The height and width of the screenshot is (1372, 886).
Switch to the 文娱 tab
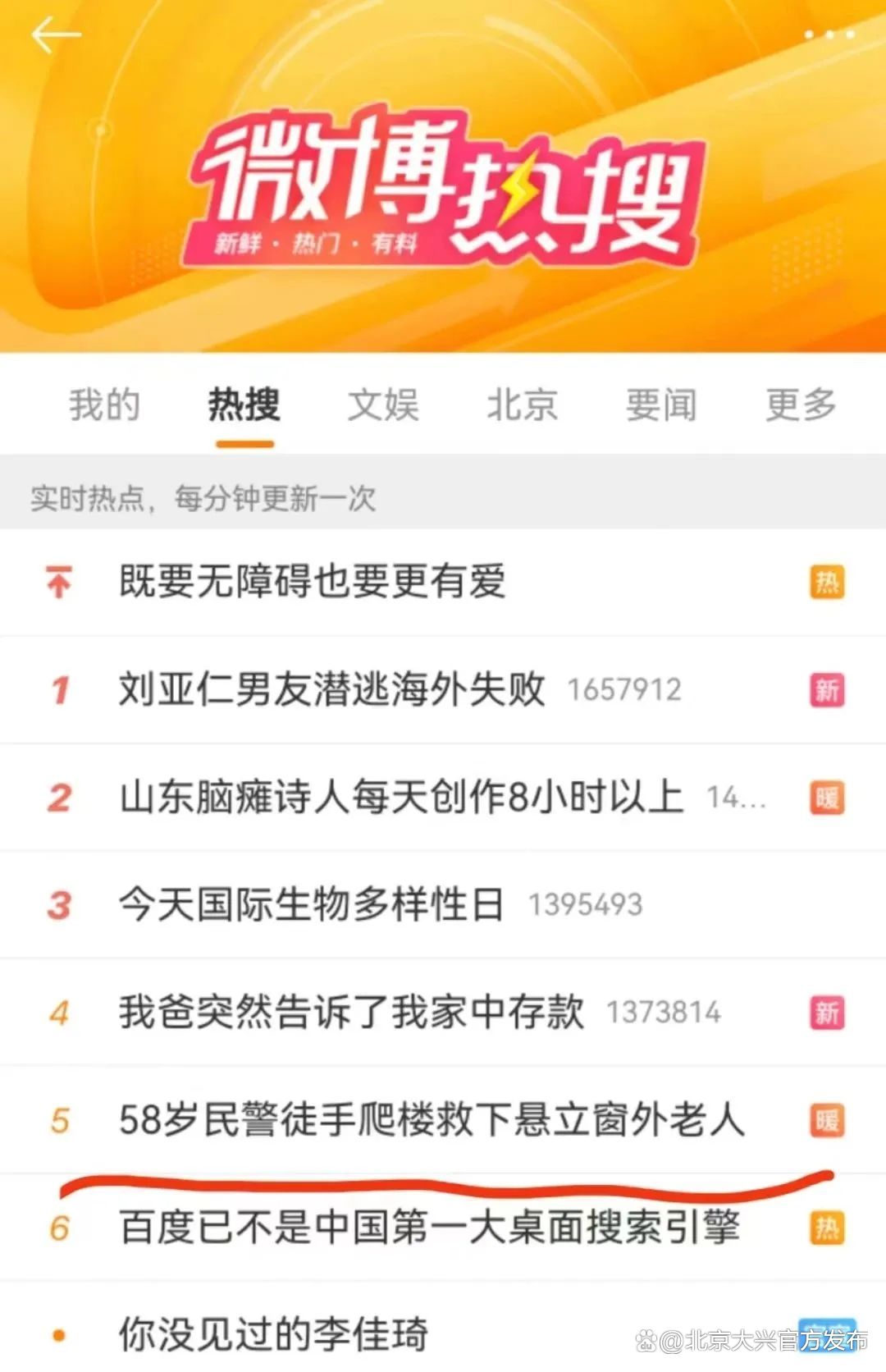[383, 405]
